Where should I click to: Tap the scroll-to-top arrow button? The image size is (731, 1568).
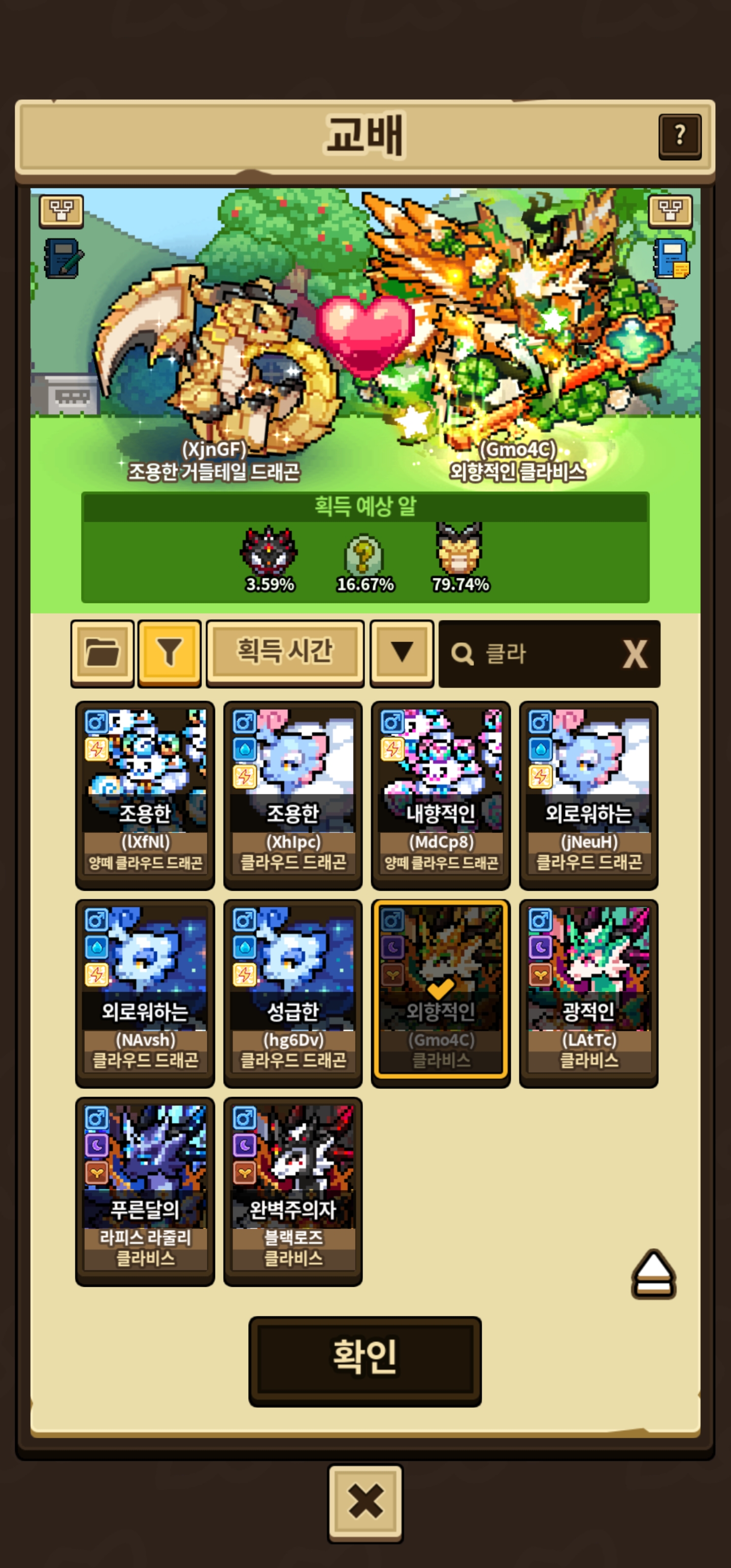[653, 1273]
